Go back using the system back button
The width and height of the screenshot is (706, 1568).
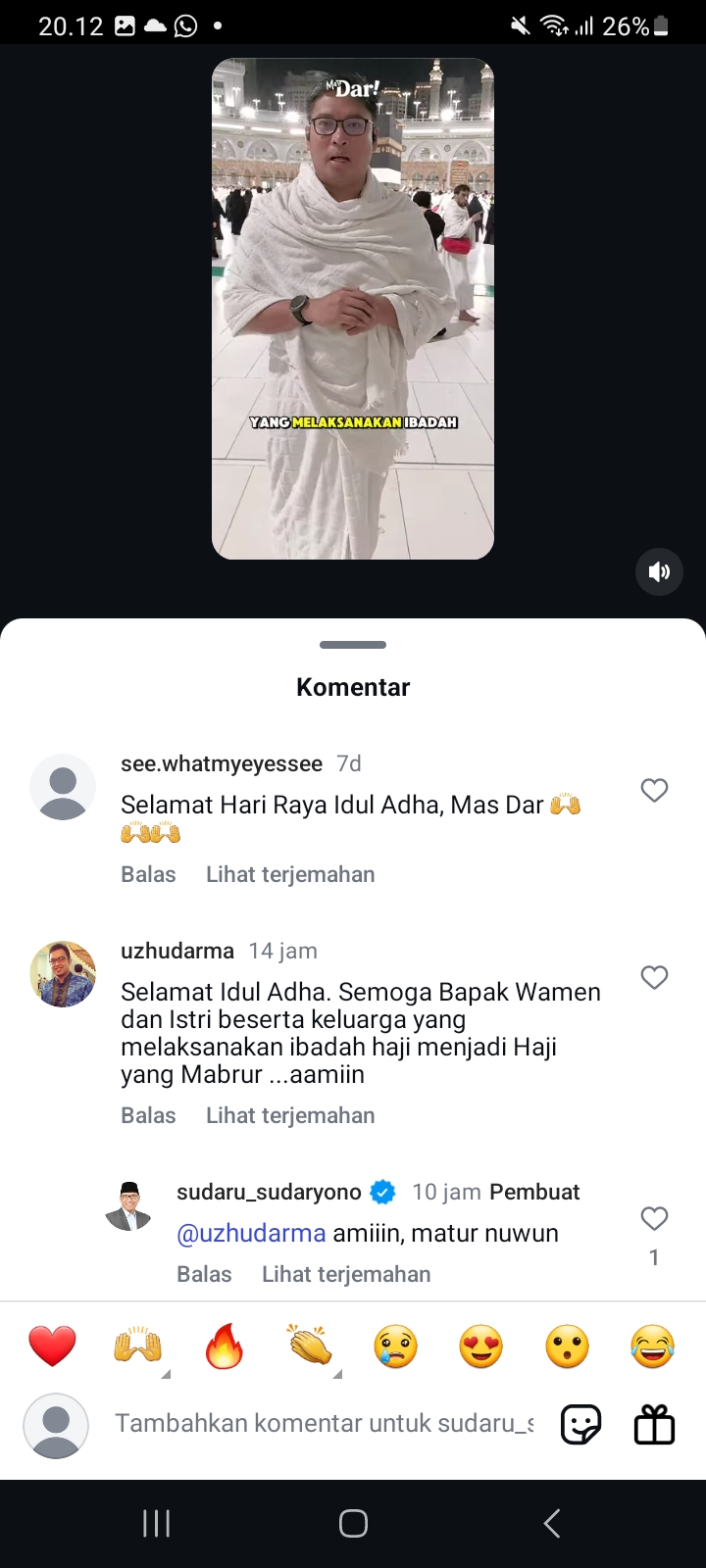coord(552,1523)
